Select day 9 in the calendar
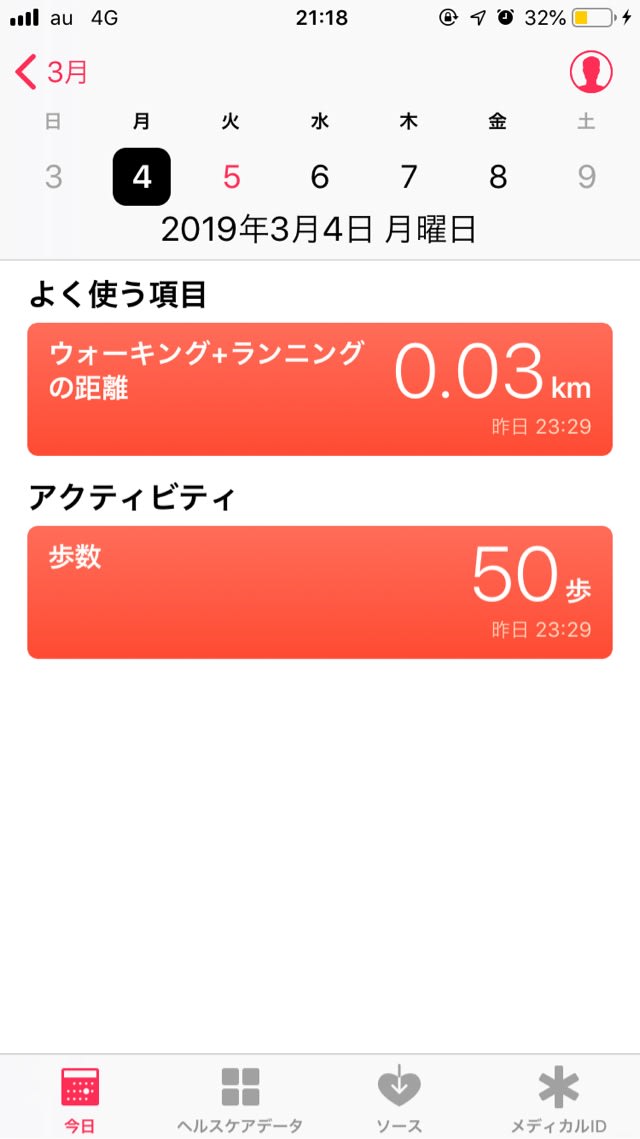The image size is (640, 1139). point(586,177)
